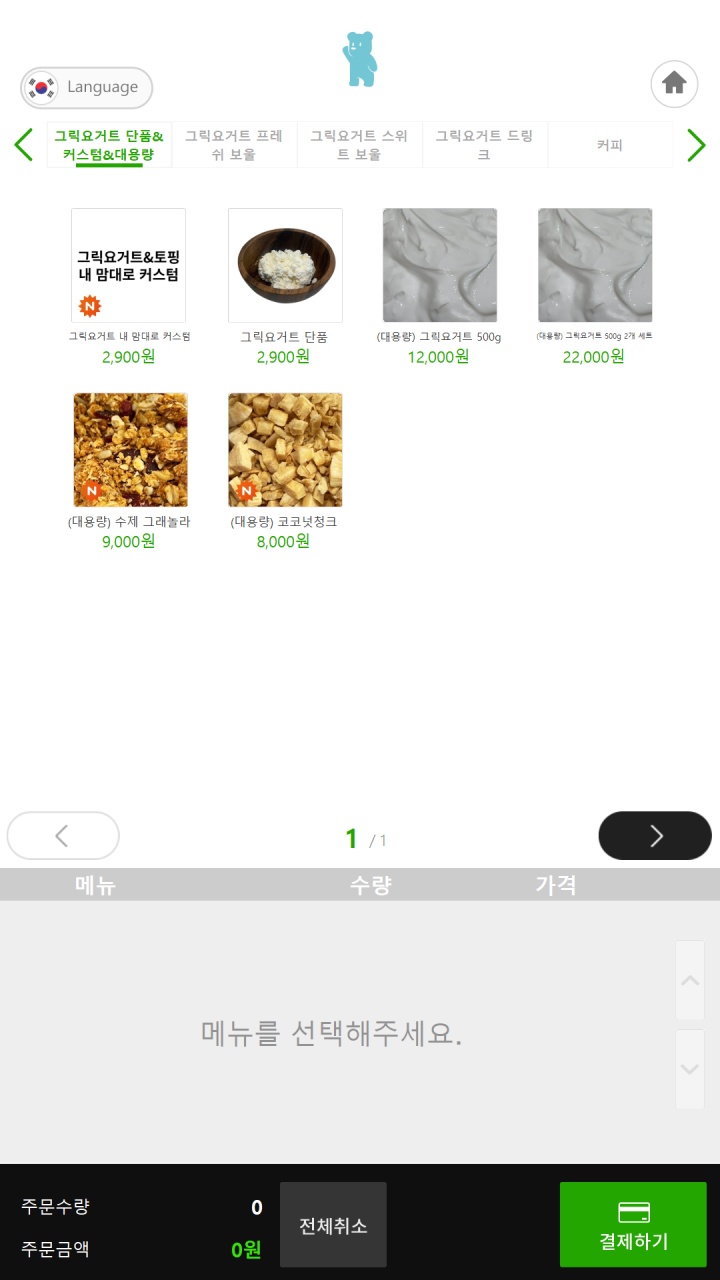Open the Language selector
Viewport: 720px width, 1280px height.
[x=87, y=88]
